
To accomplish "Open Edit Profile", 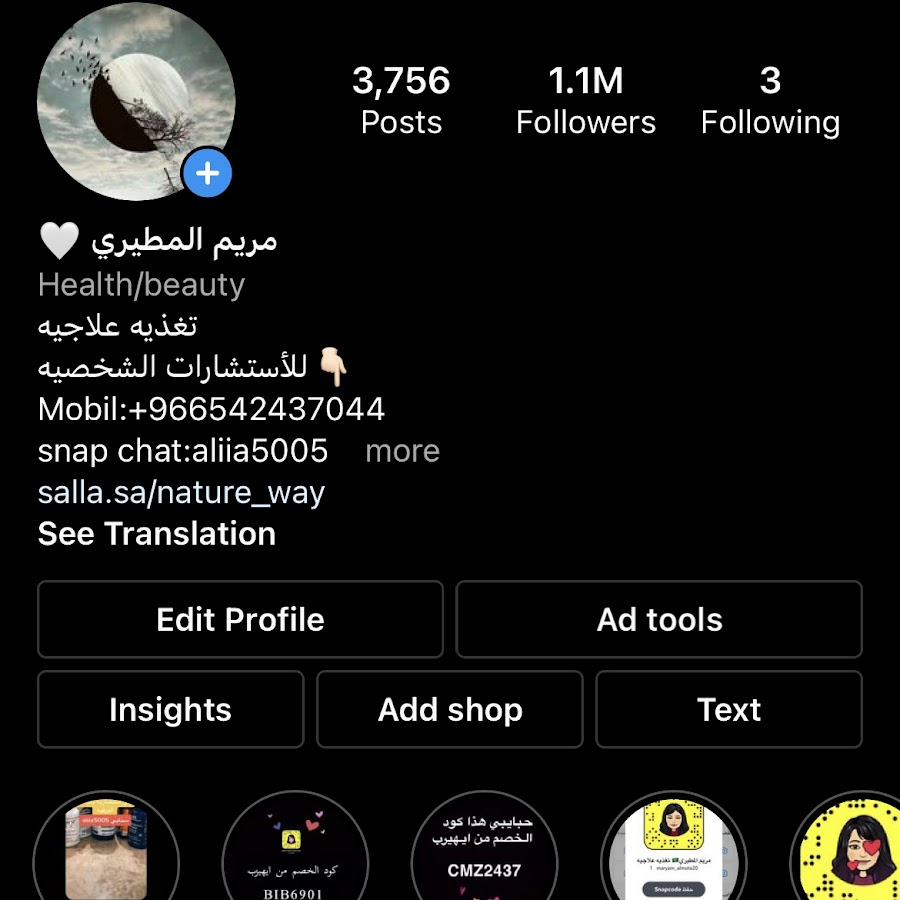I will pyautogui.click(x=240, y=619).
